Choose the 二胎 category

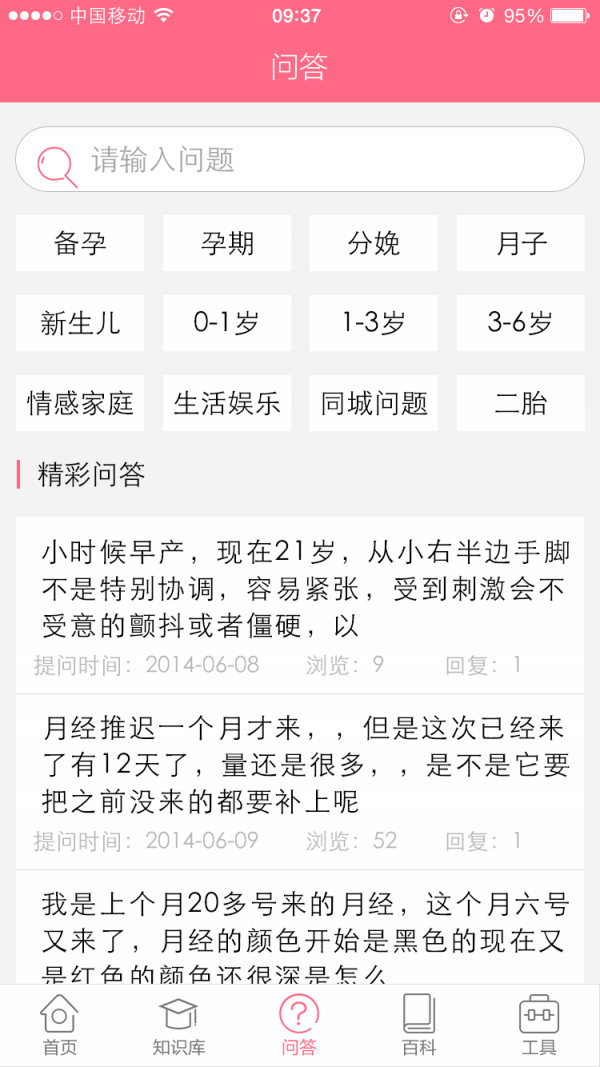(521, 403)
